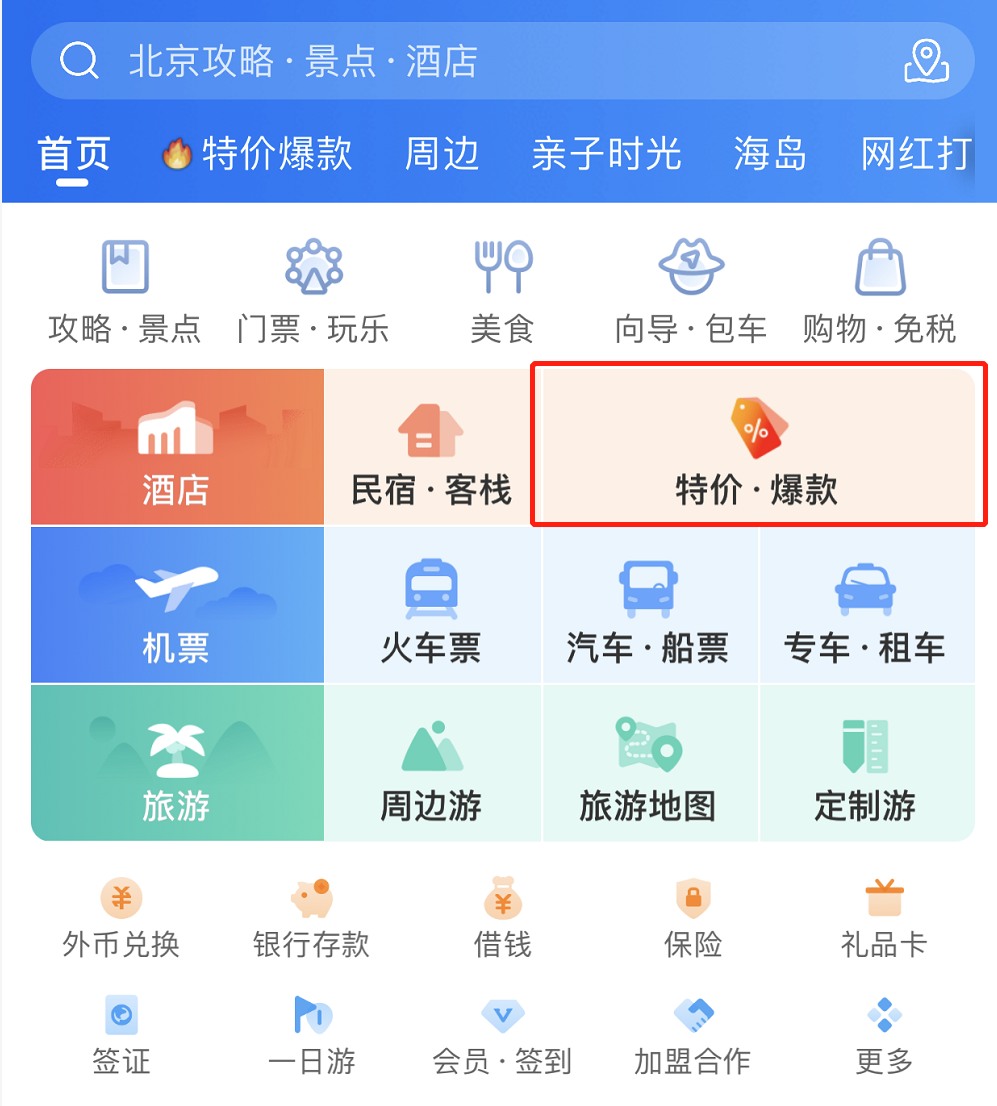Image resolution: width=997 pixels, height=1106 pixels.
Task: Browse 美食 food section
Action: click(x=502, y=292)
